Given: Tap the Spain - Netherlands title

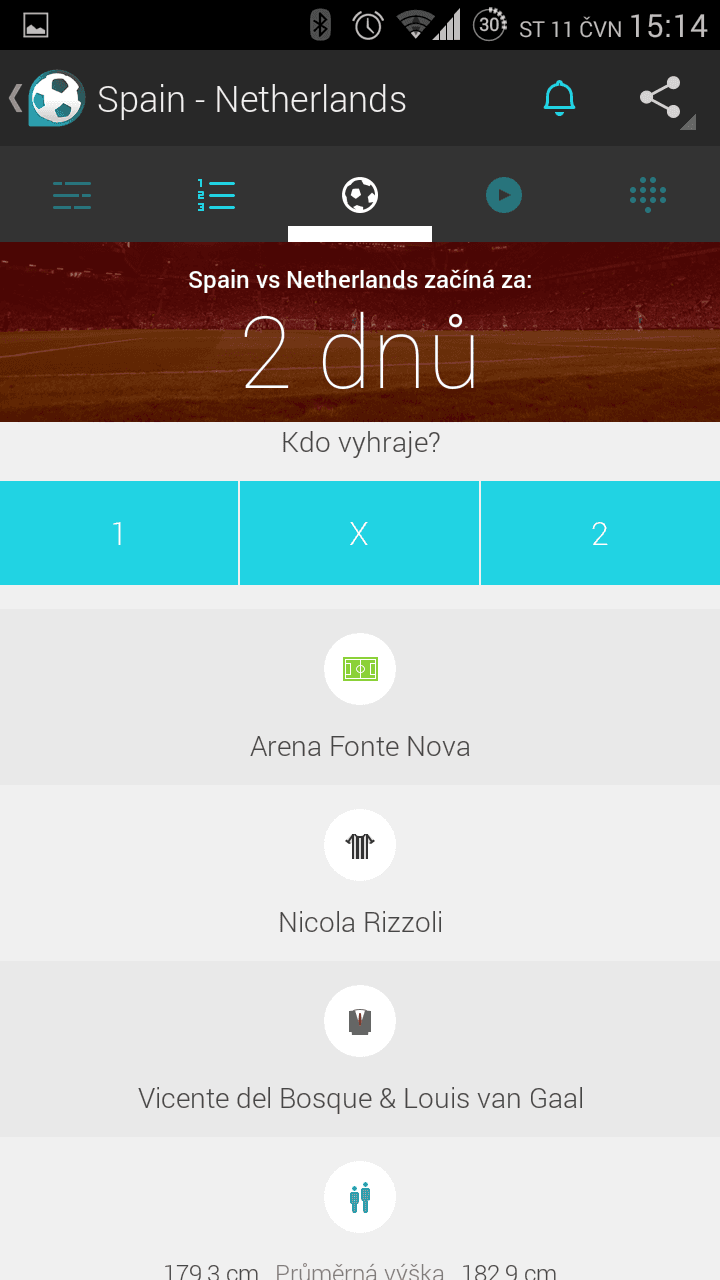Looking at the screenshot, I should coord(250,98).
